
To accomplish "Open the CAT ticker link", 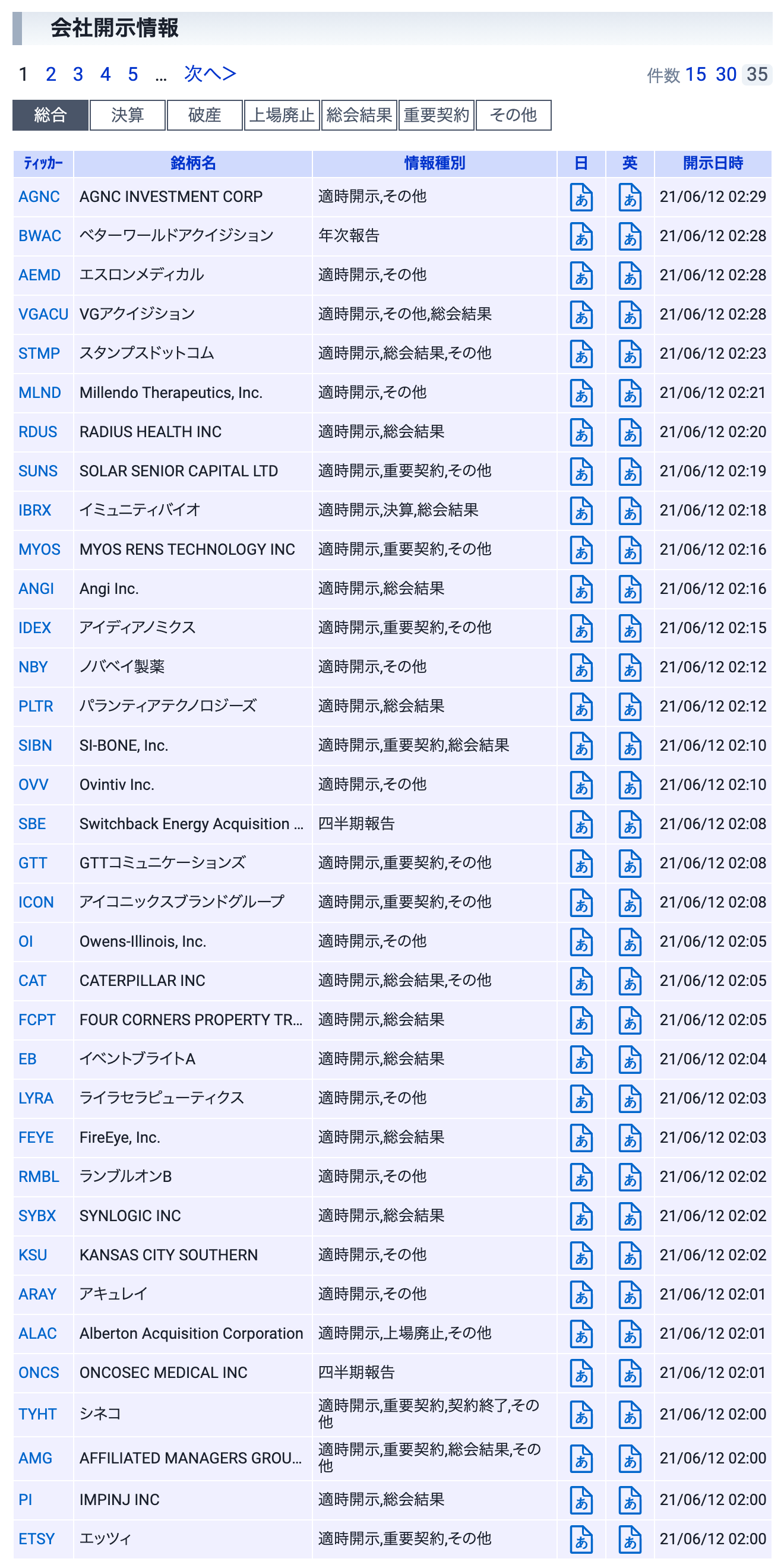I will pyautogui.click(x=32, y=981).
